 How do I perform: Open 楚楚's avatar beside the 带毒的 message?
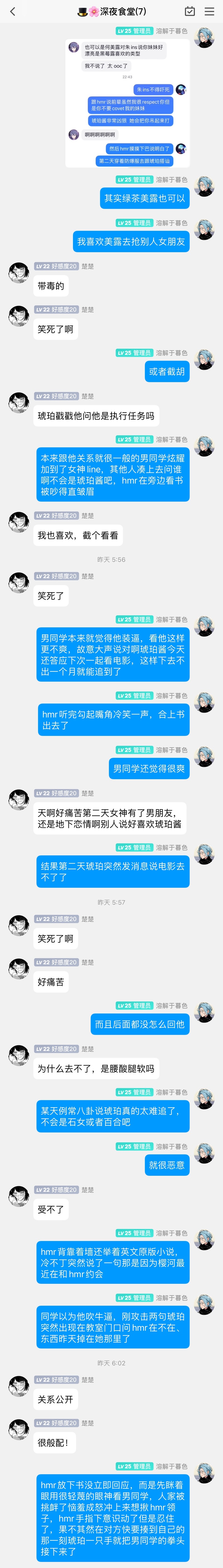point(19,273)
